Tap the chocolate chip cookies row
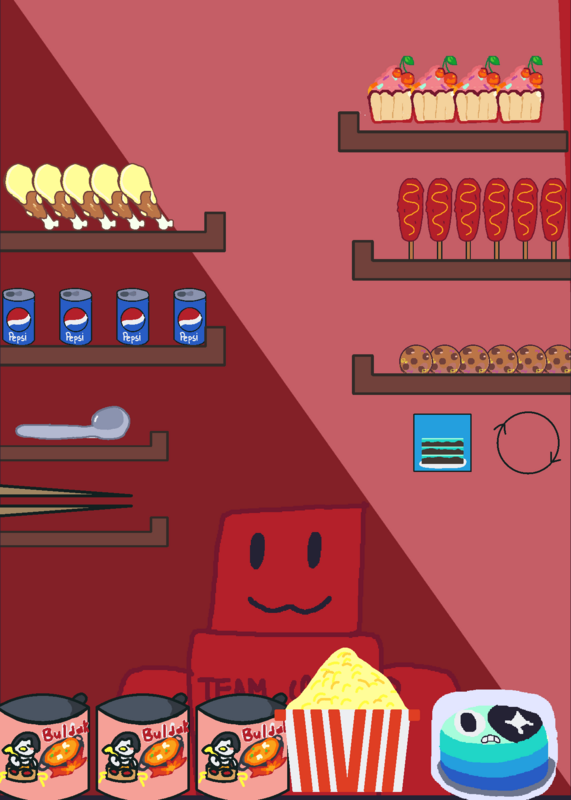Viewport: 571px width, 800px height. (485, 359)
